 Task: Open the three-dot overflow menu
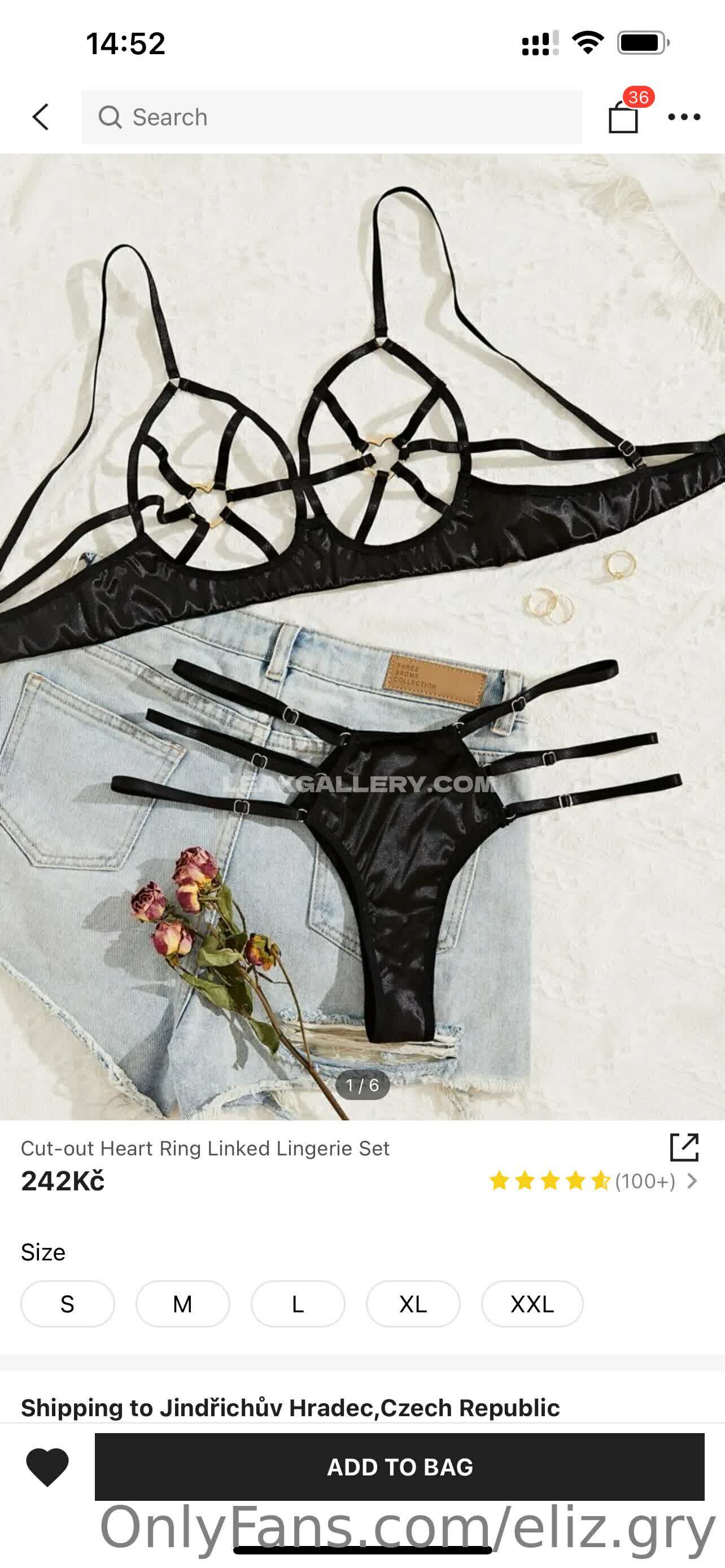(x=684, y=117)
